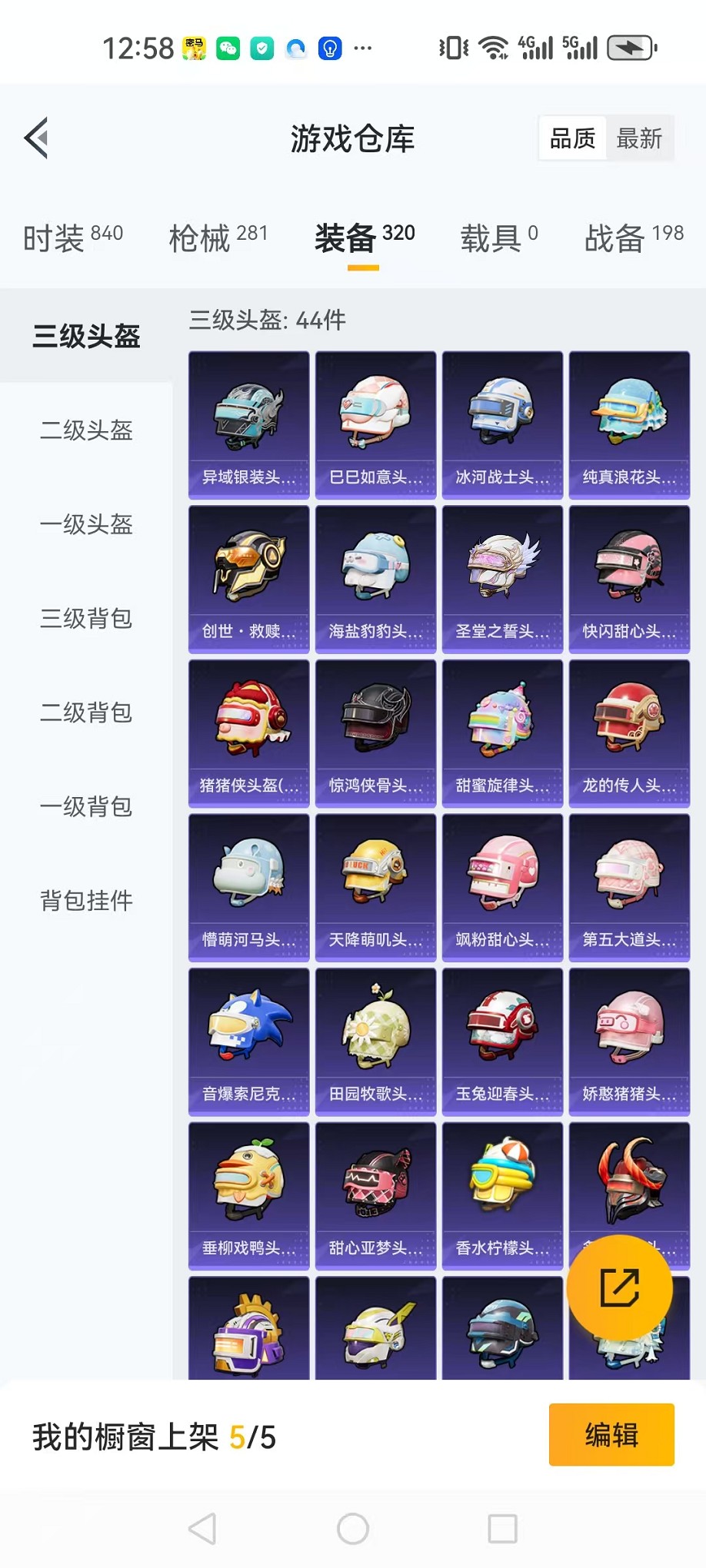This screenshot has width=706, height=1568.
Task: Open the 三级背包 section
Action: tap(85, 620)
